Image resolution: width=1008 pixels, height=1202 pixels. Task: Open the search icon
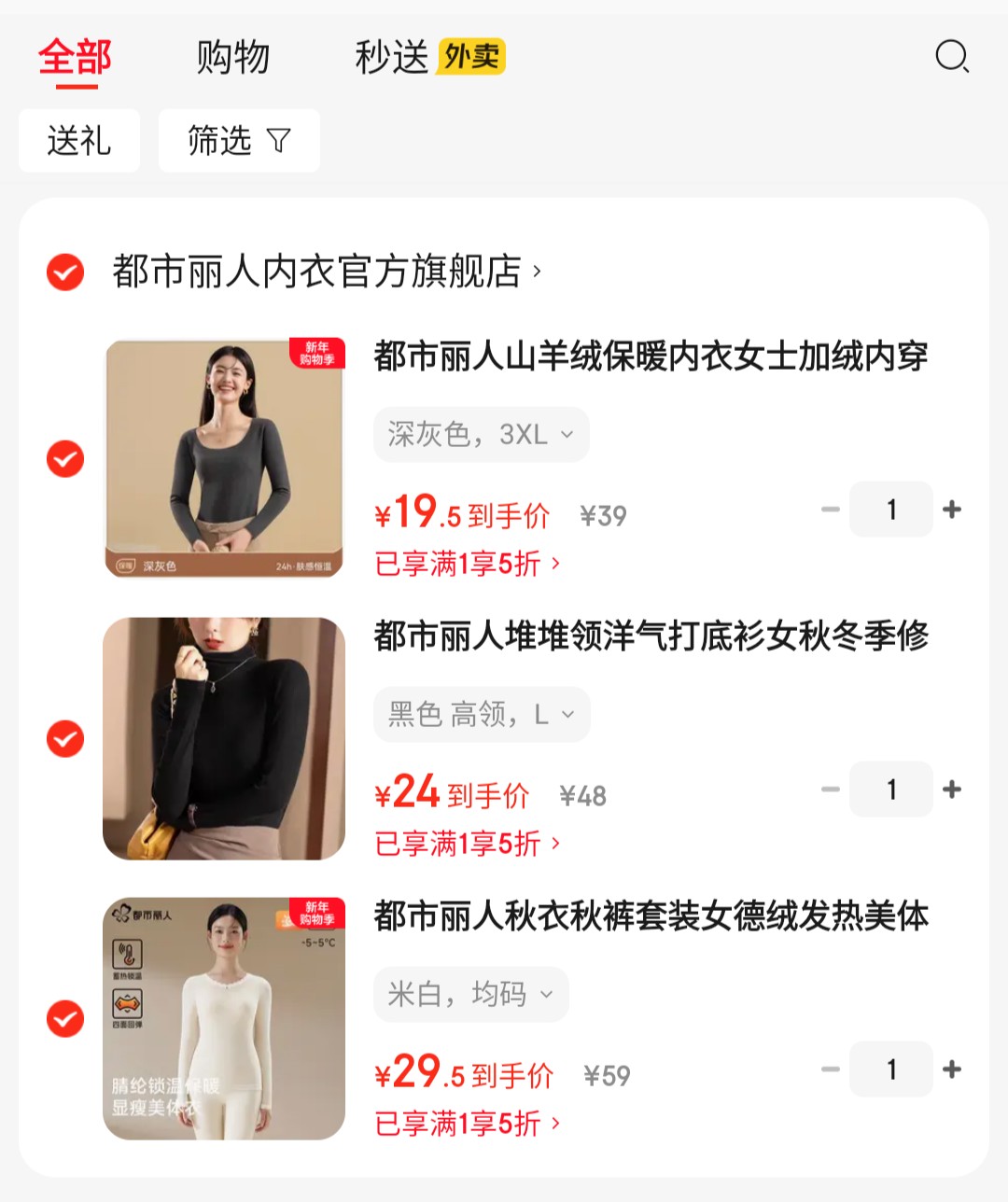[952, 57]
